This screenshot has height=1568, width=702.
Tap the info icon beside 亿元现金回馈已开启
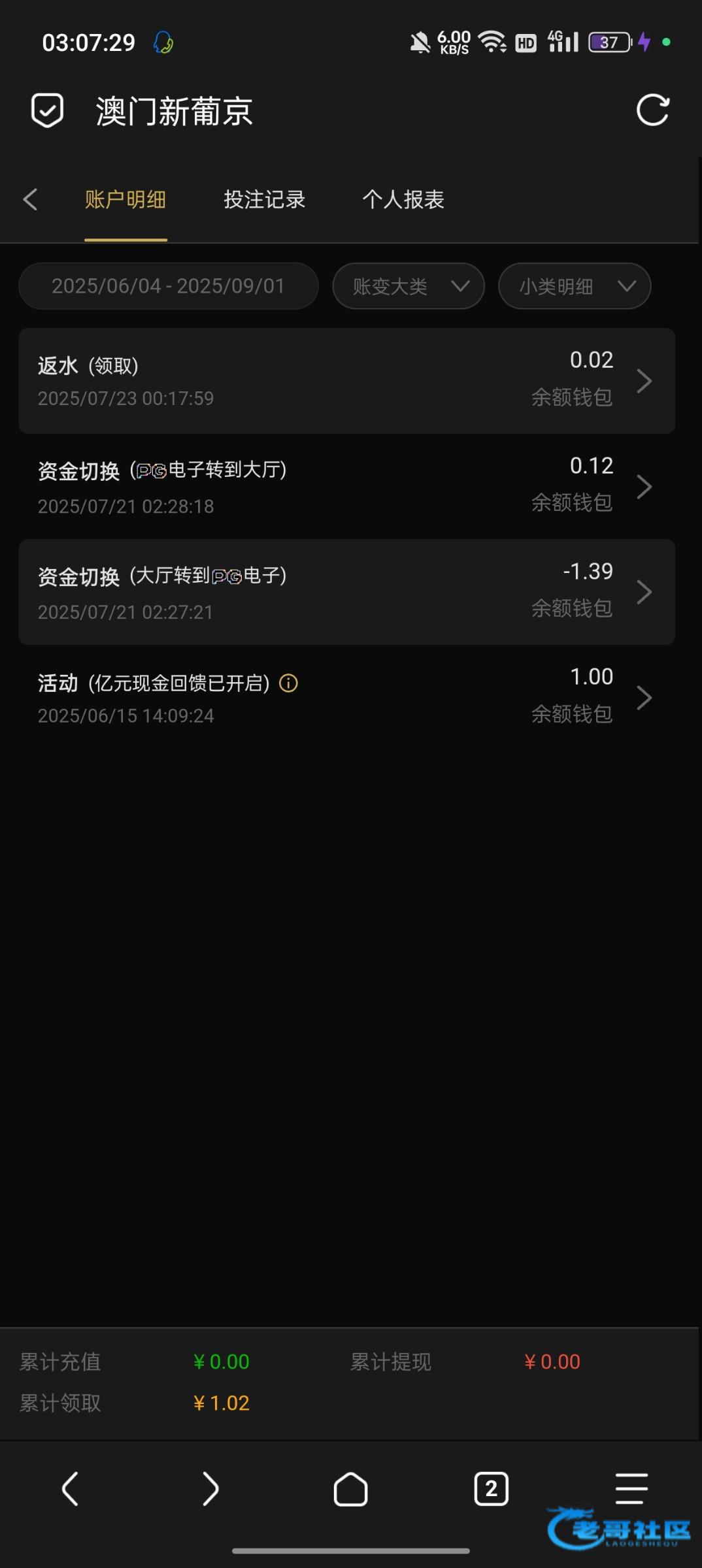point(288,683)
